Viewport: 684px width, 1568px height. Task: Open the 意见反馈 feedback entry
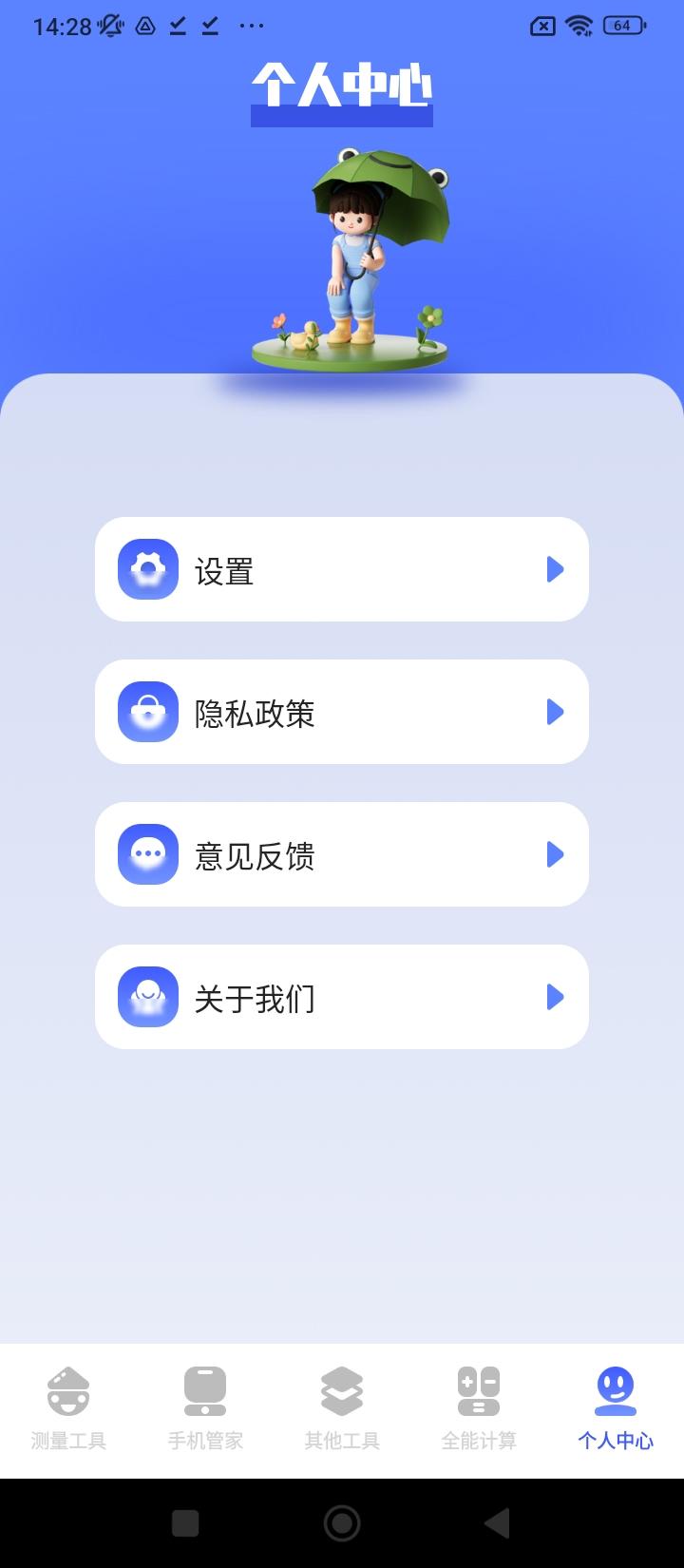pos(342,853)
